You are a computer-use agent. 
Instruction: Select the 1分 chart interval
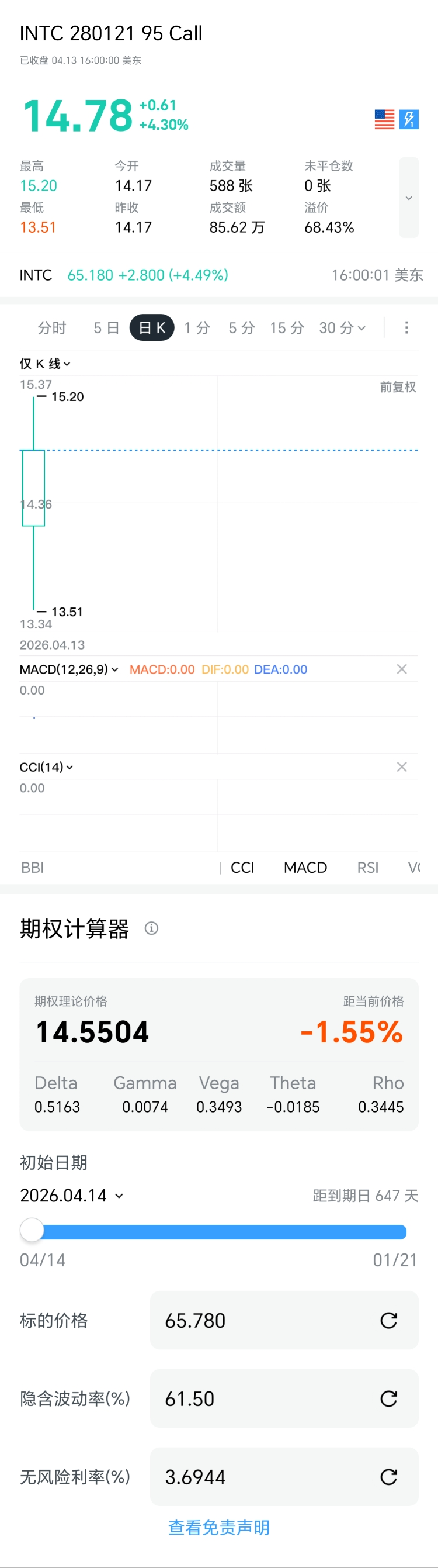tap(197, 328)
